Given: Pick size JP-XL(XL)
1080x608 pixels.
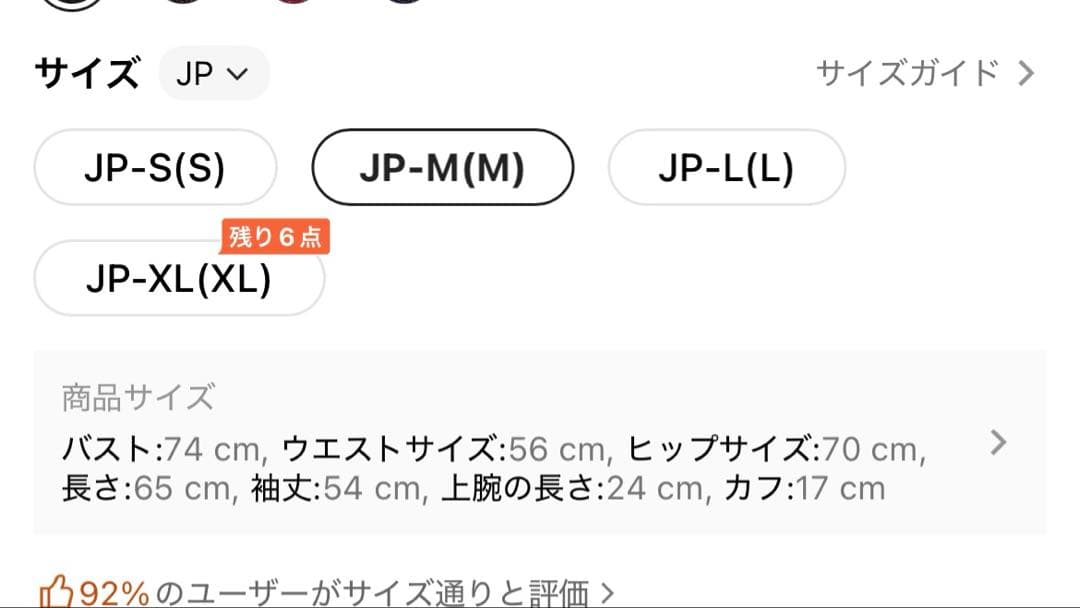Looking at the screenshot, I should (x=179, y=279).
